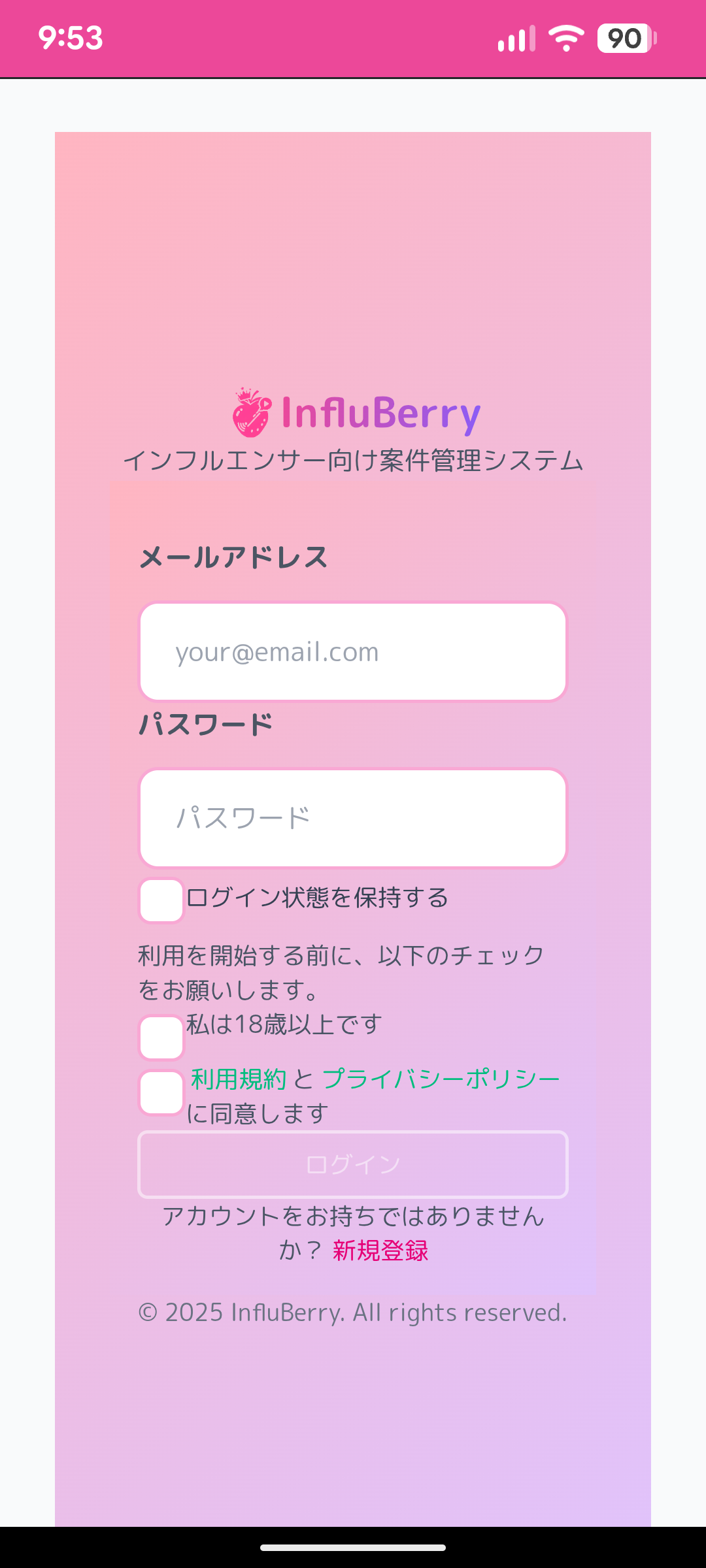Click the email address input field
This screenshot has width=706, height=1568.
353,651
